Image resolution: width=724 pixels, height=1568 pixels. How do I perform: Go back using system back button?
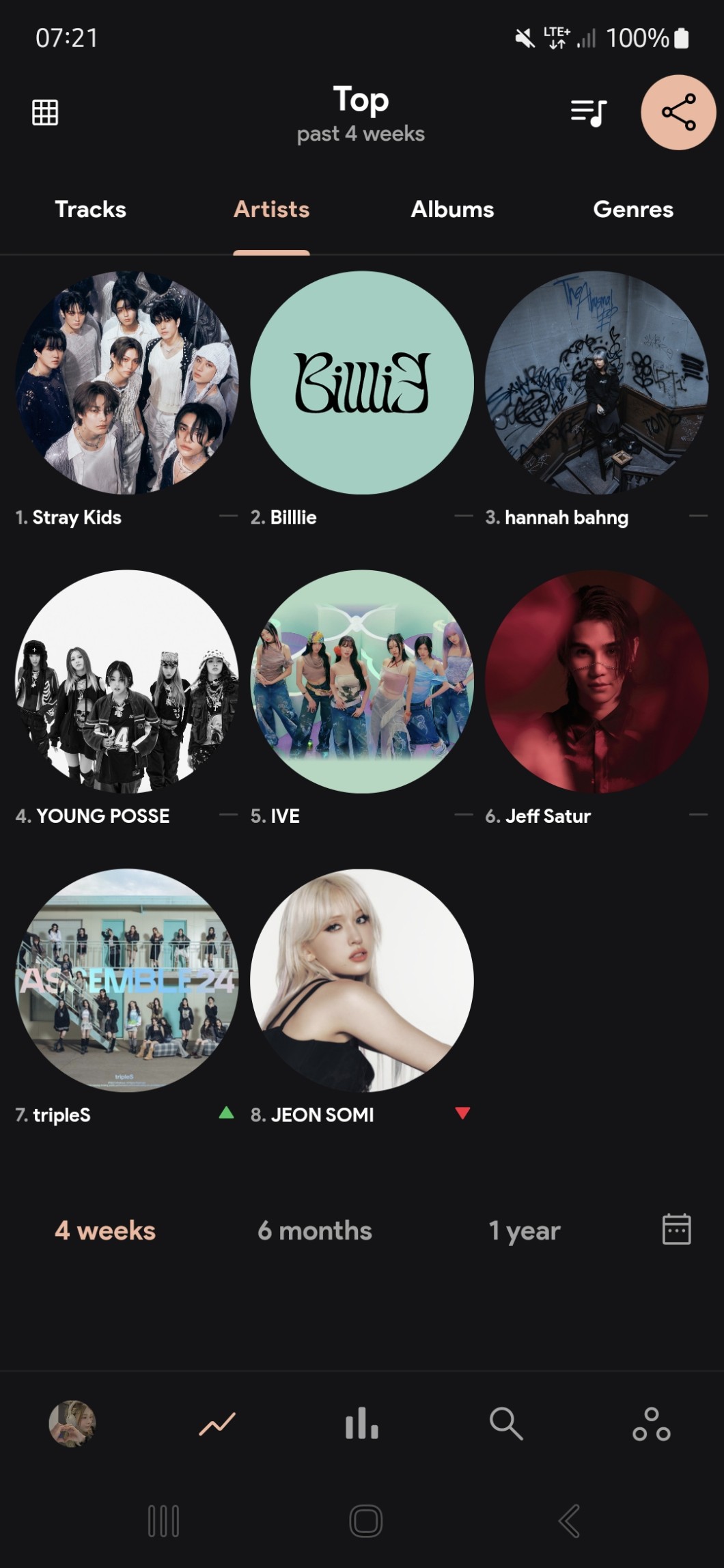[x=569, y=1521]
